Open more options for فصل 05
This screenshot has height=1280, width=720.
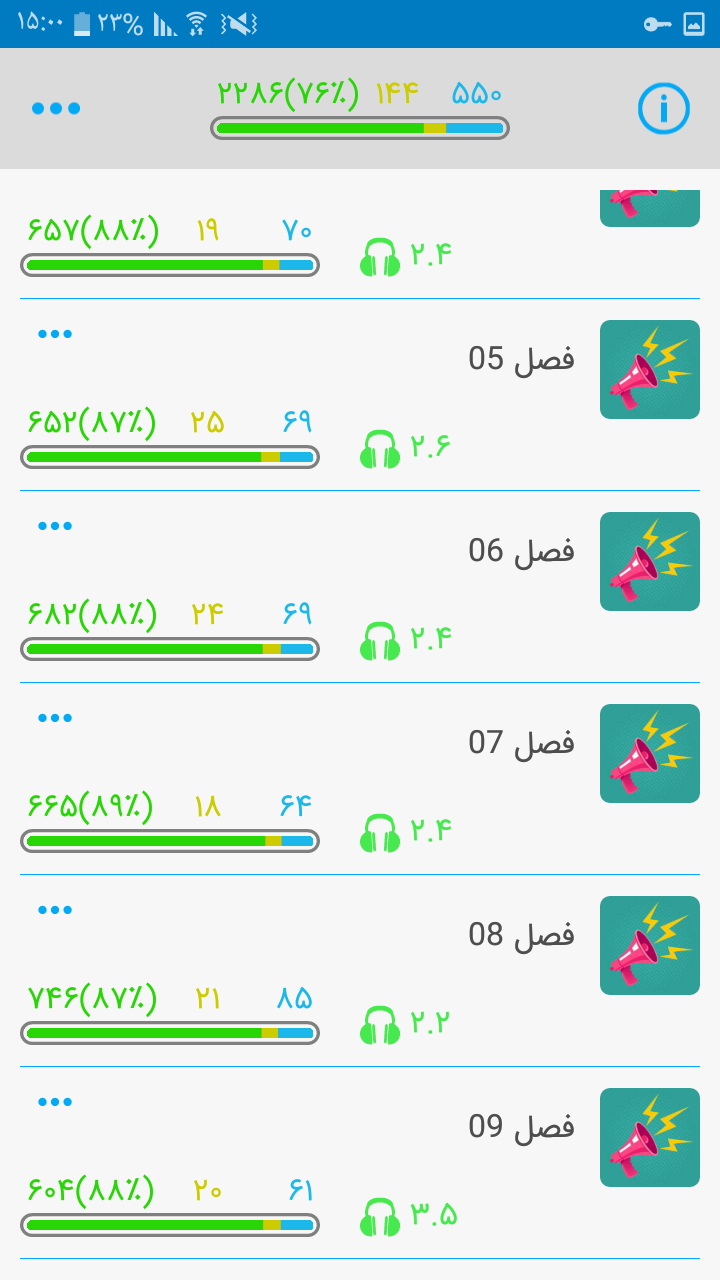click(55, 334)
